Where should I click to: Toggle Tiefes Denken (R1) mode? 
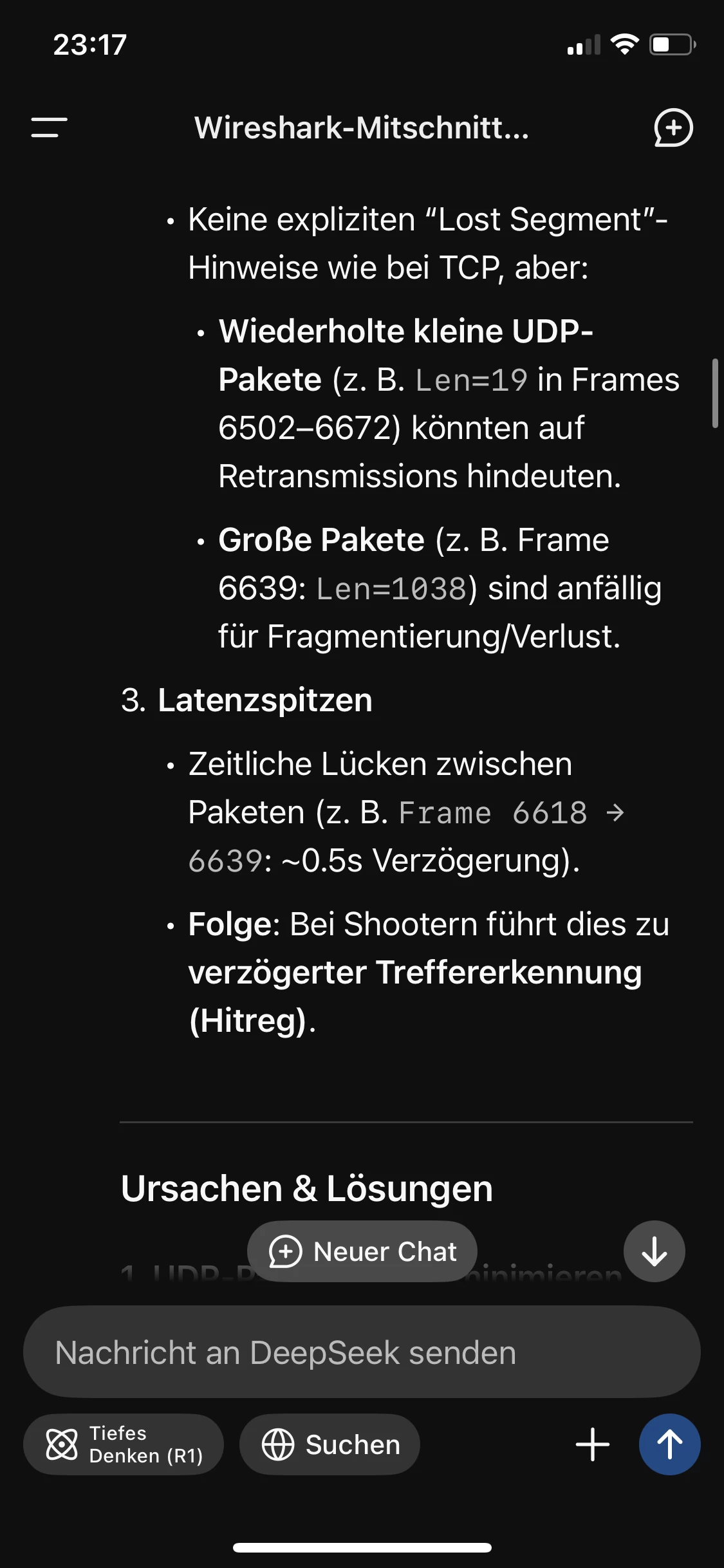[124, 1444]
